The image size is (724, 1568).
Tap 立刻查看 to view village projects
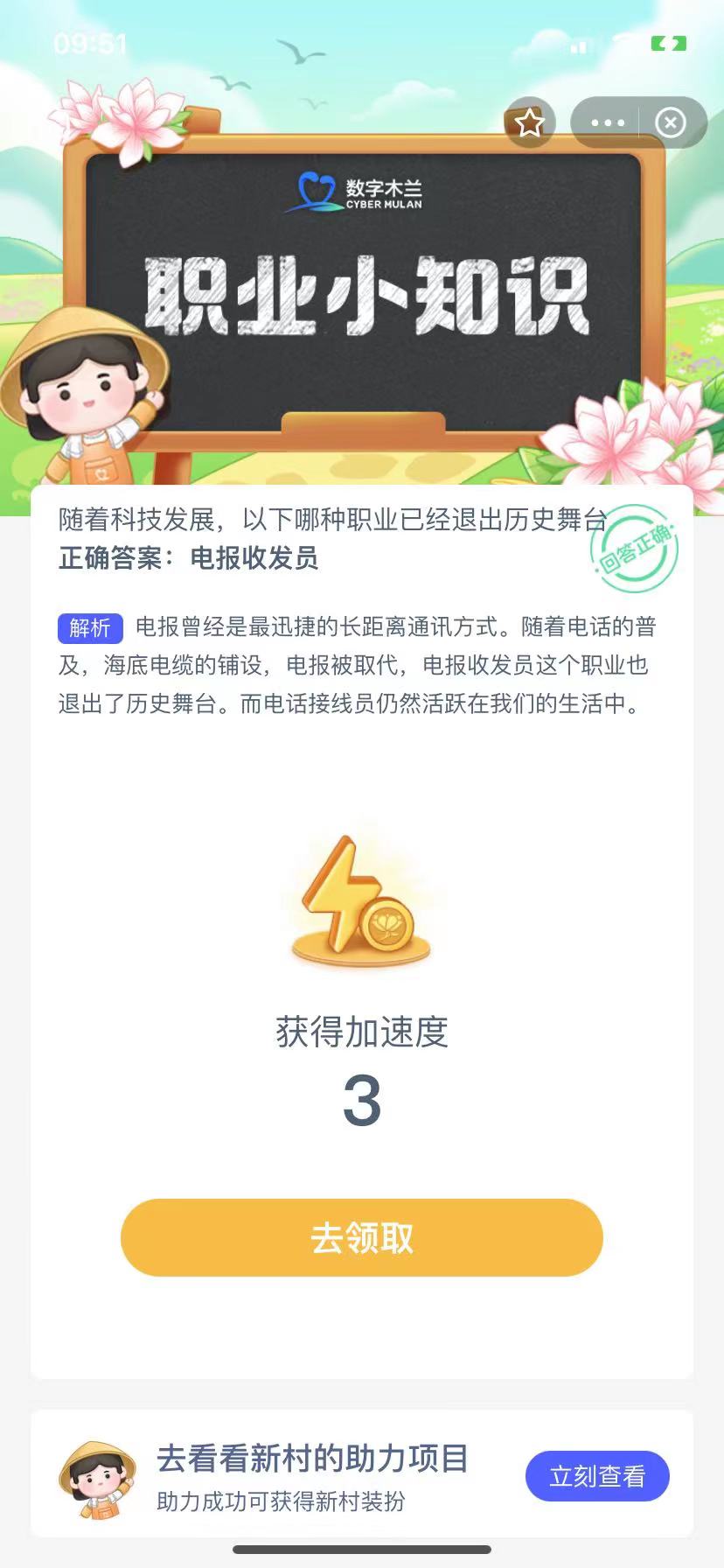click(597, 1476)
